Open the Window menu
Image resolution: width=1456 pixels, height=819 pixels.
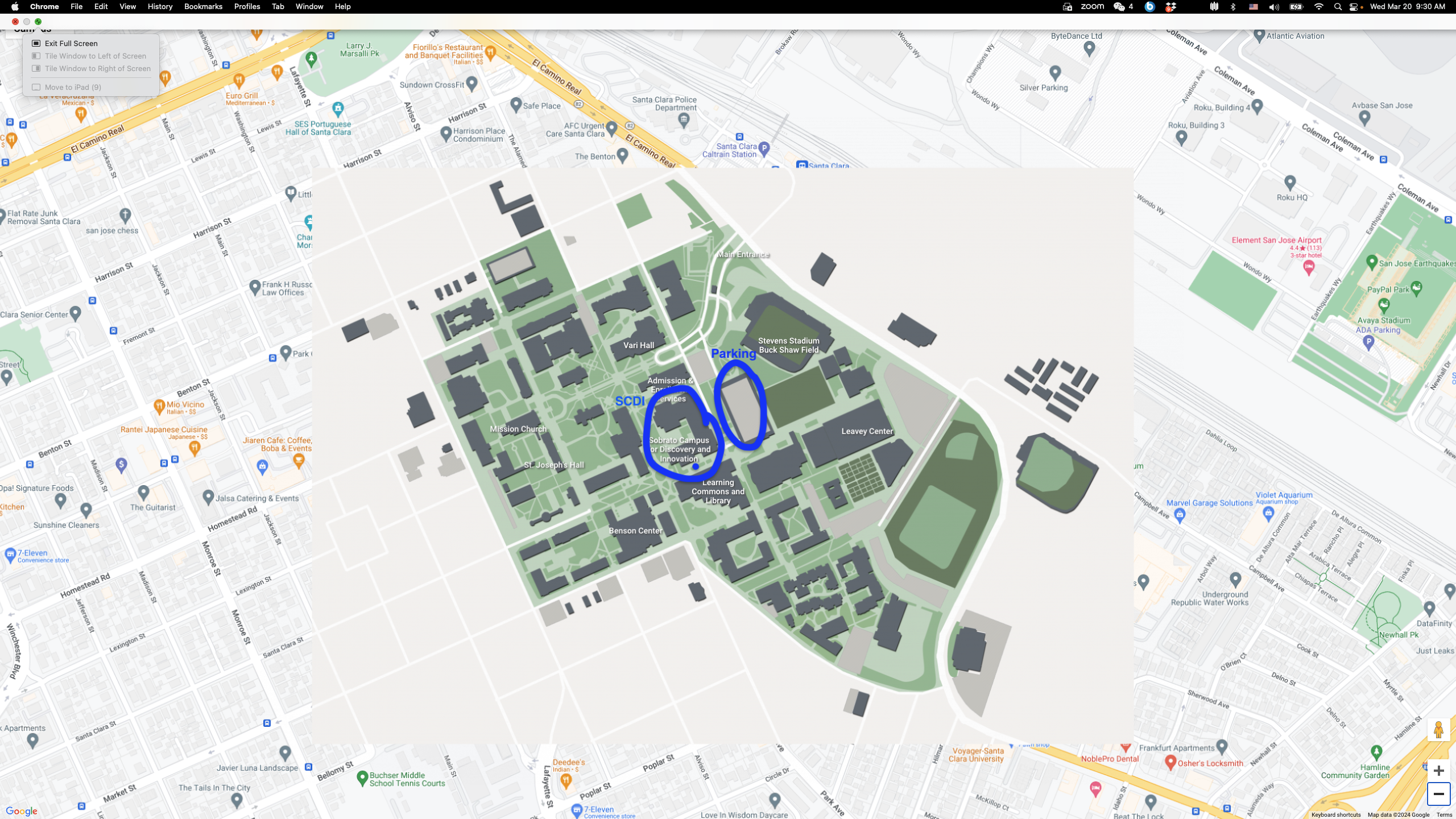point(309,6)
